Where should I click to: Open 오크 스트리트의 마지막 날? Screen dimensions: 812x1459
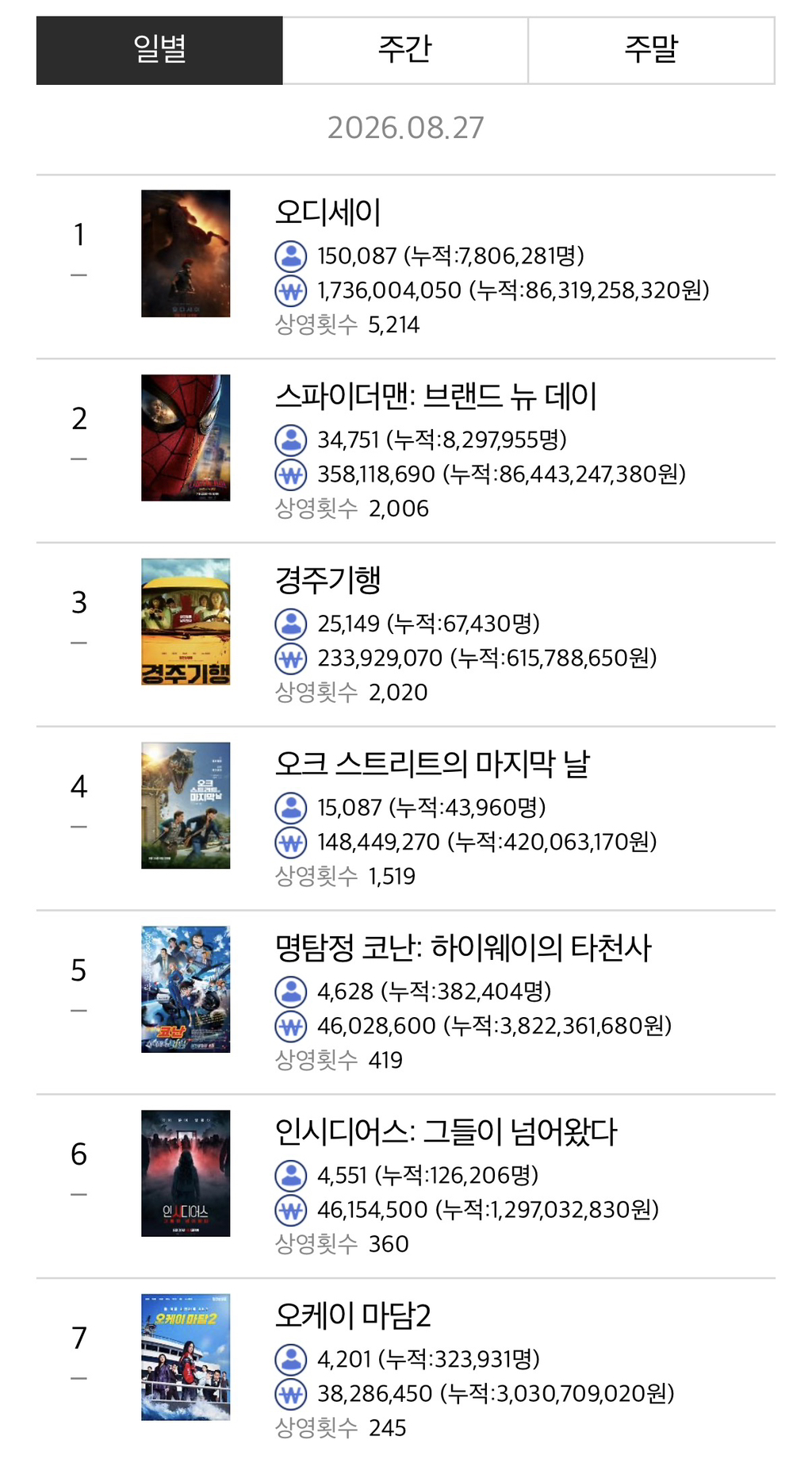click(432, 764)
